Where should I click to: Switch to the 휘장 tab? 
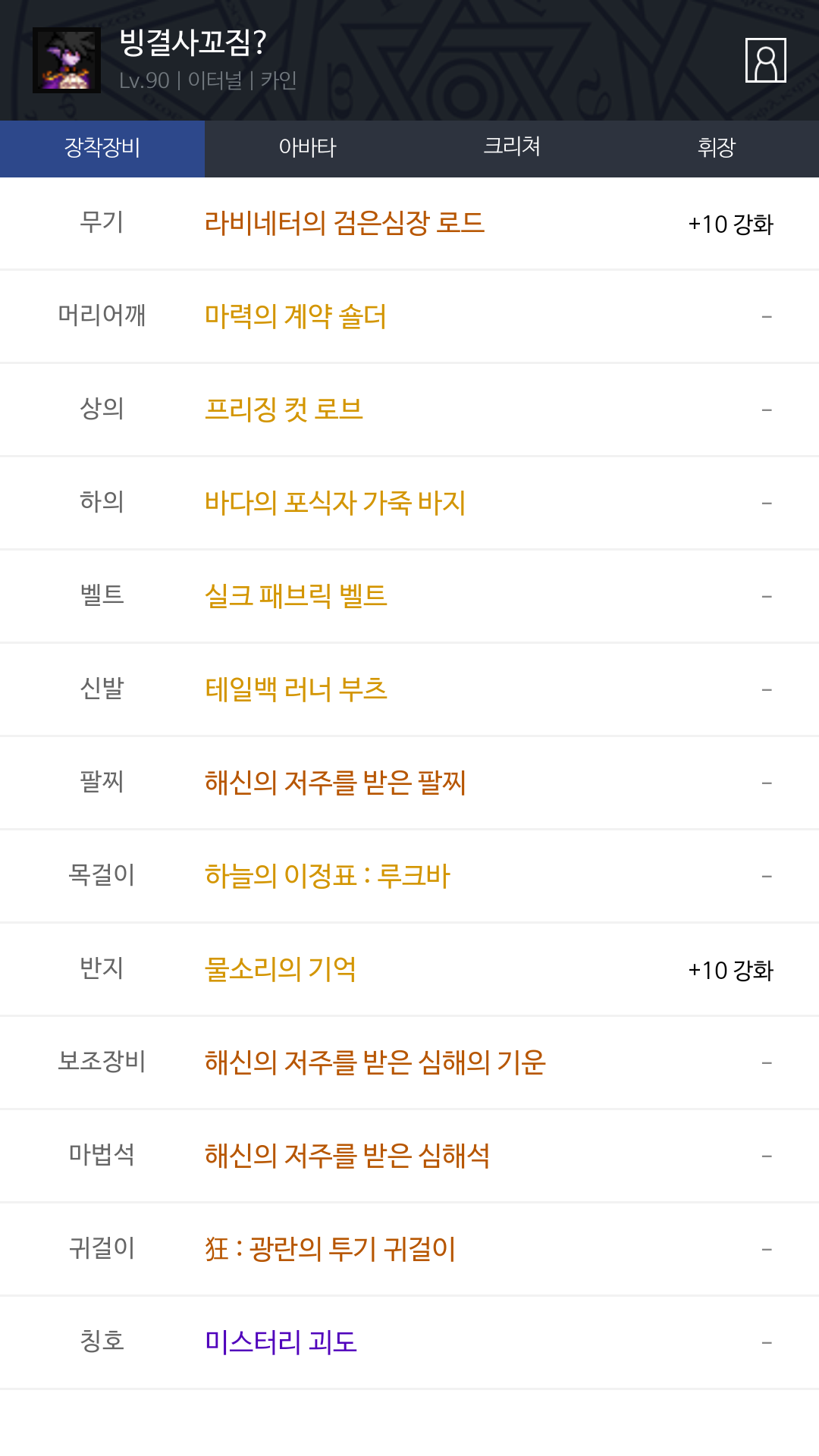pos(717,149)
